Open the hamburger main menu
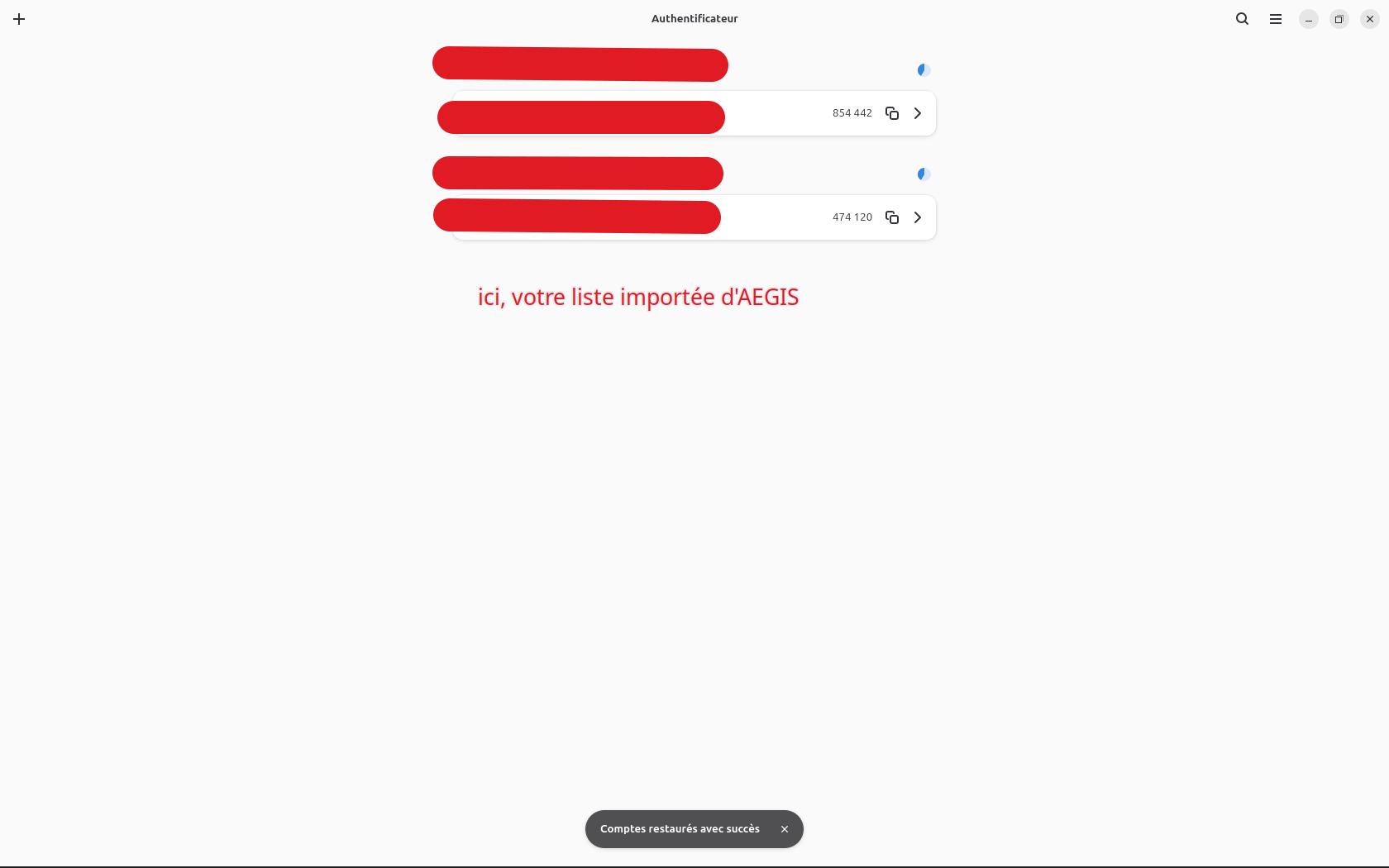This screenshot has height=868, width=1389. (1276, 19)
